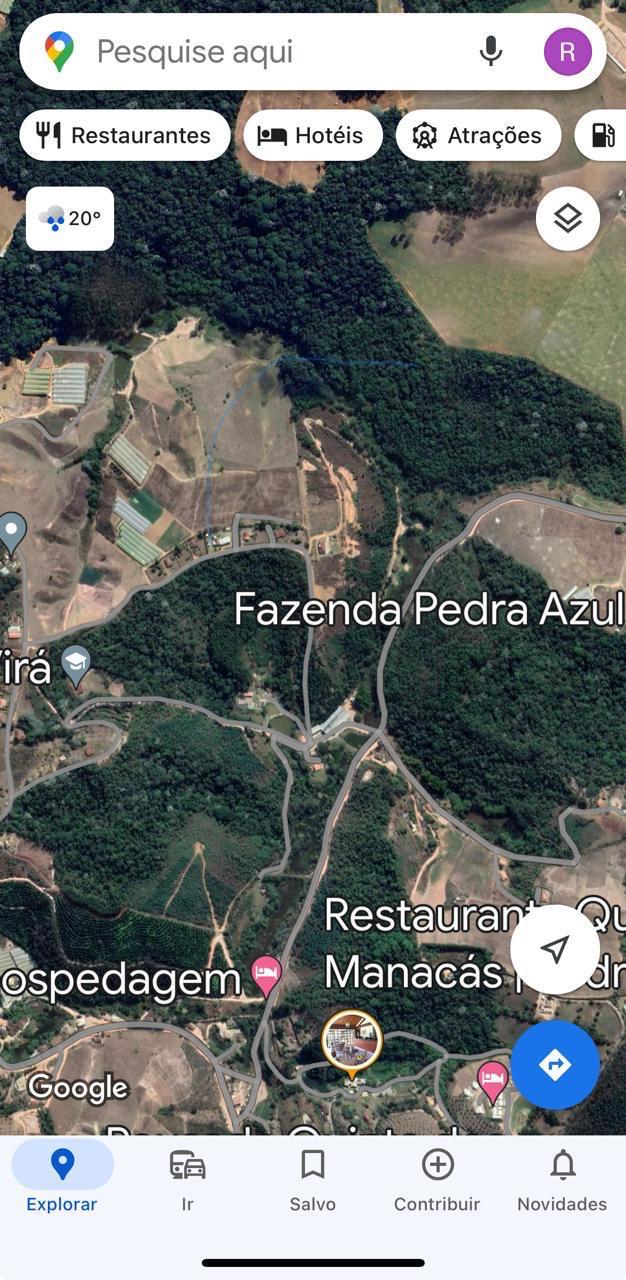Center the map on my location
Viewport: 626px width, 1280px height.
tap(555, 949)
